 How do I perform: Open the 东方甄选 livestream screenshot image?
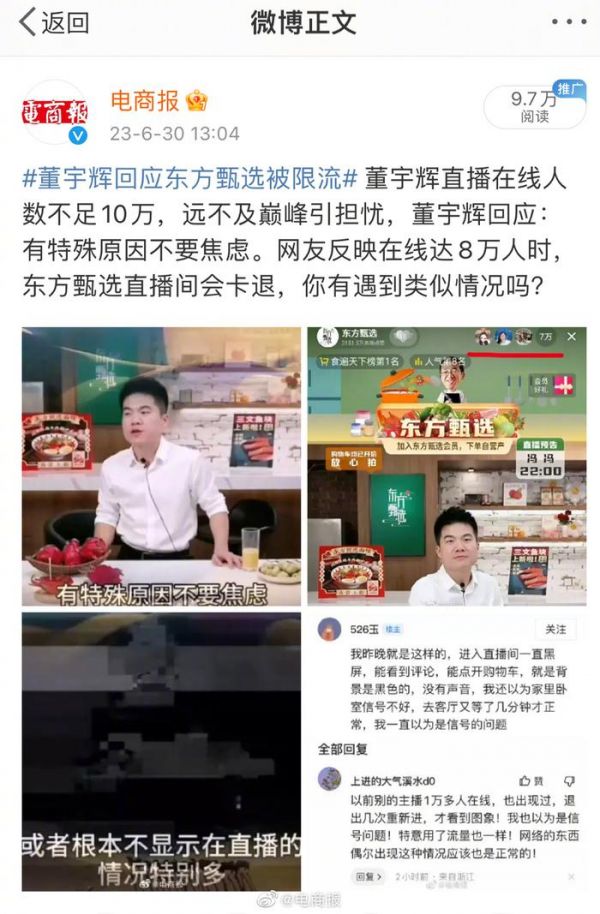tap(446, 465)
